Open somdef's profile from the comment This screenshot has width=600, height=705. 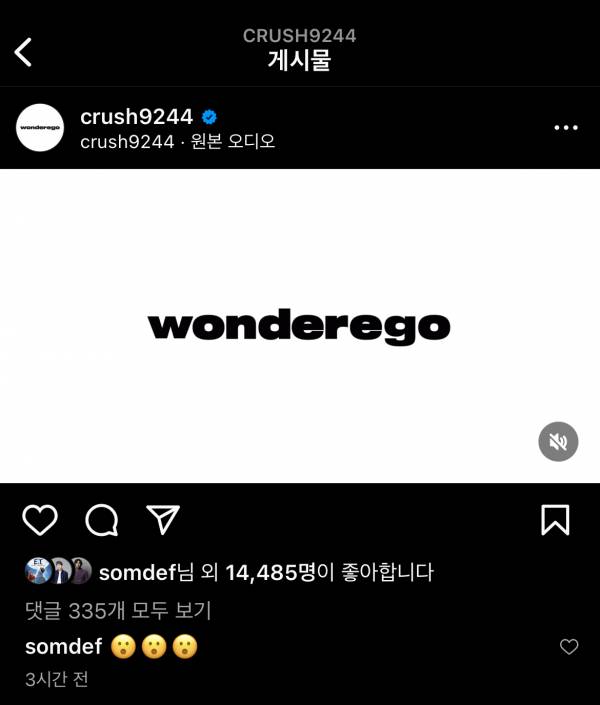63,647
